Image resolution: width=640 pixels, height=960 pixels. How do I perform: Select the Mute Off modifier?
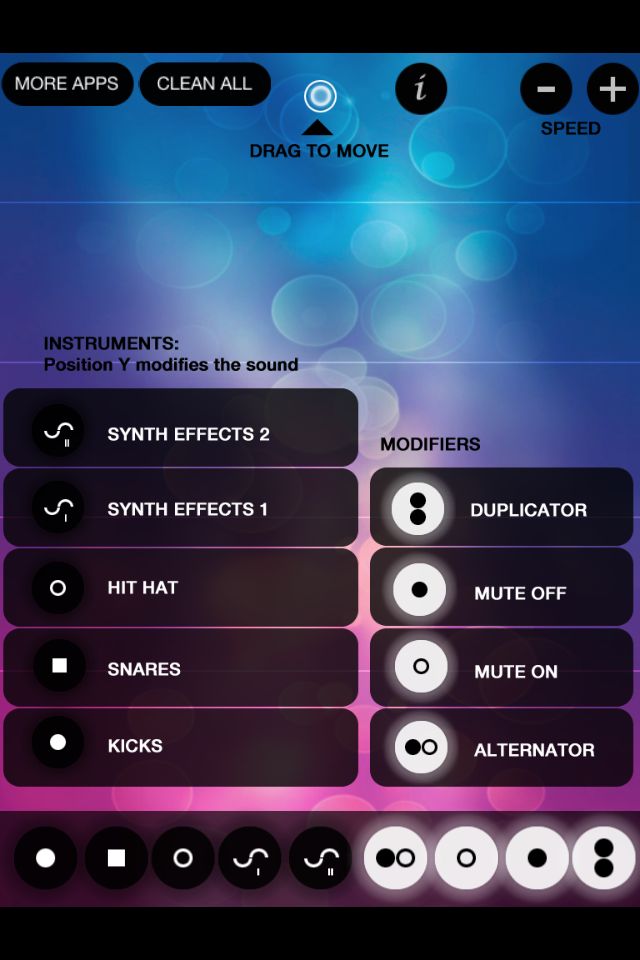pyautogui.click(x=501, y=590)
